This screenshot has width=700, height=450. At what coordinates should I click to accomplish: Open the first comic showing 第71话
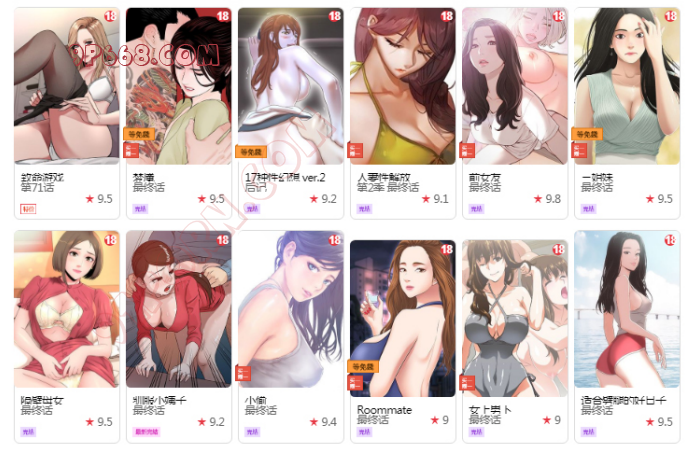coord(66,90)
